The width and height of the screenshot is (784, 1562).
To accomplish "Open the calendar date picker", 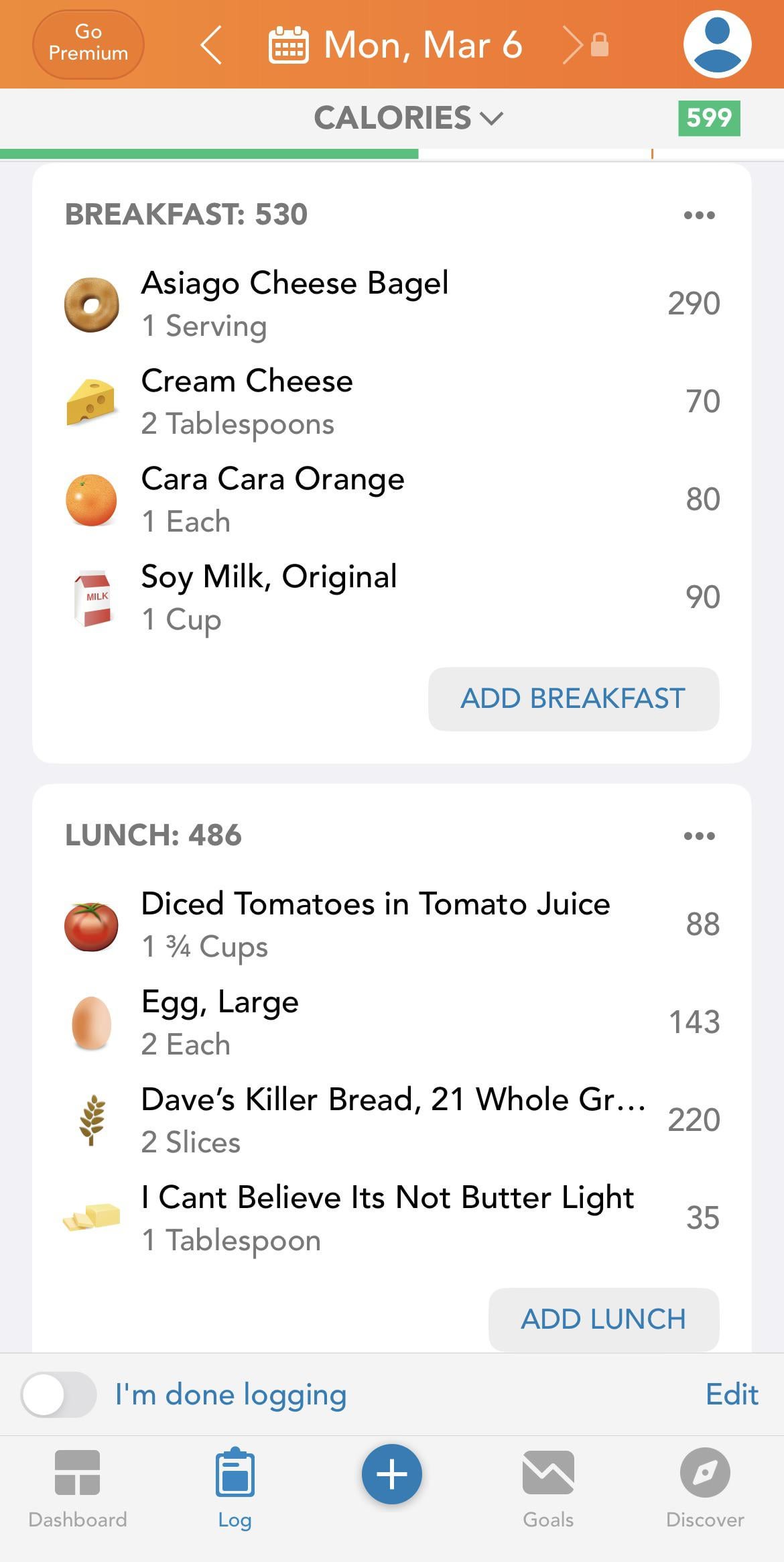I will (x=289, y=45).
